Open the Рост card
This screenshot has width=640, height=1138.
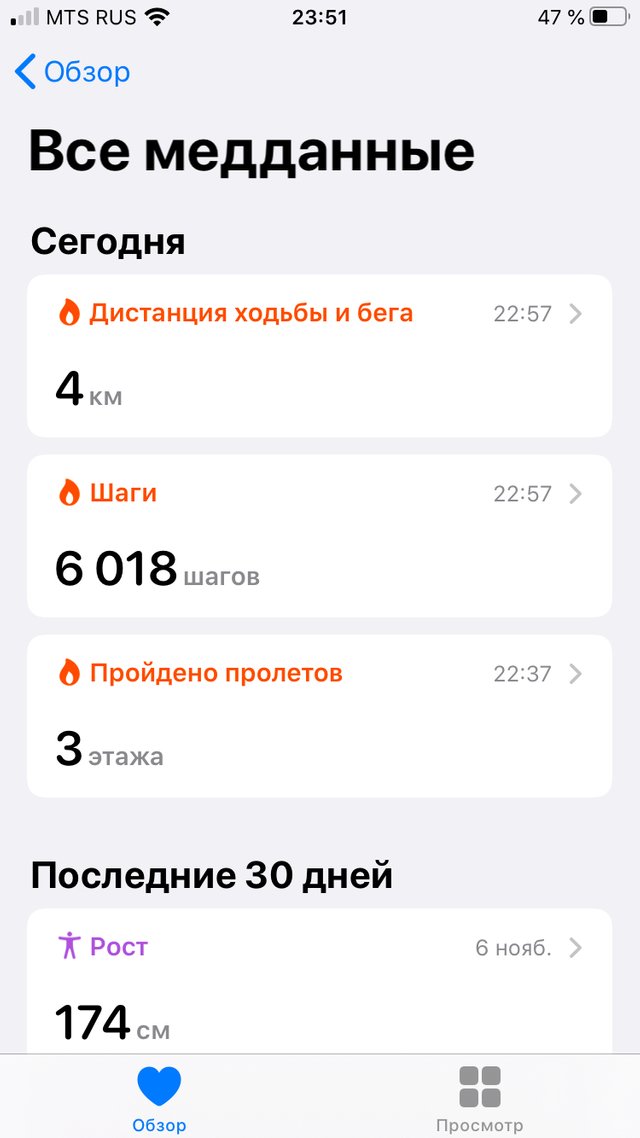coord(319,980)
